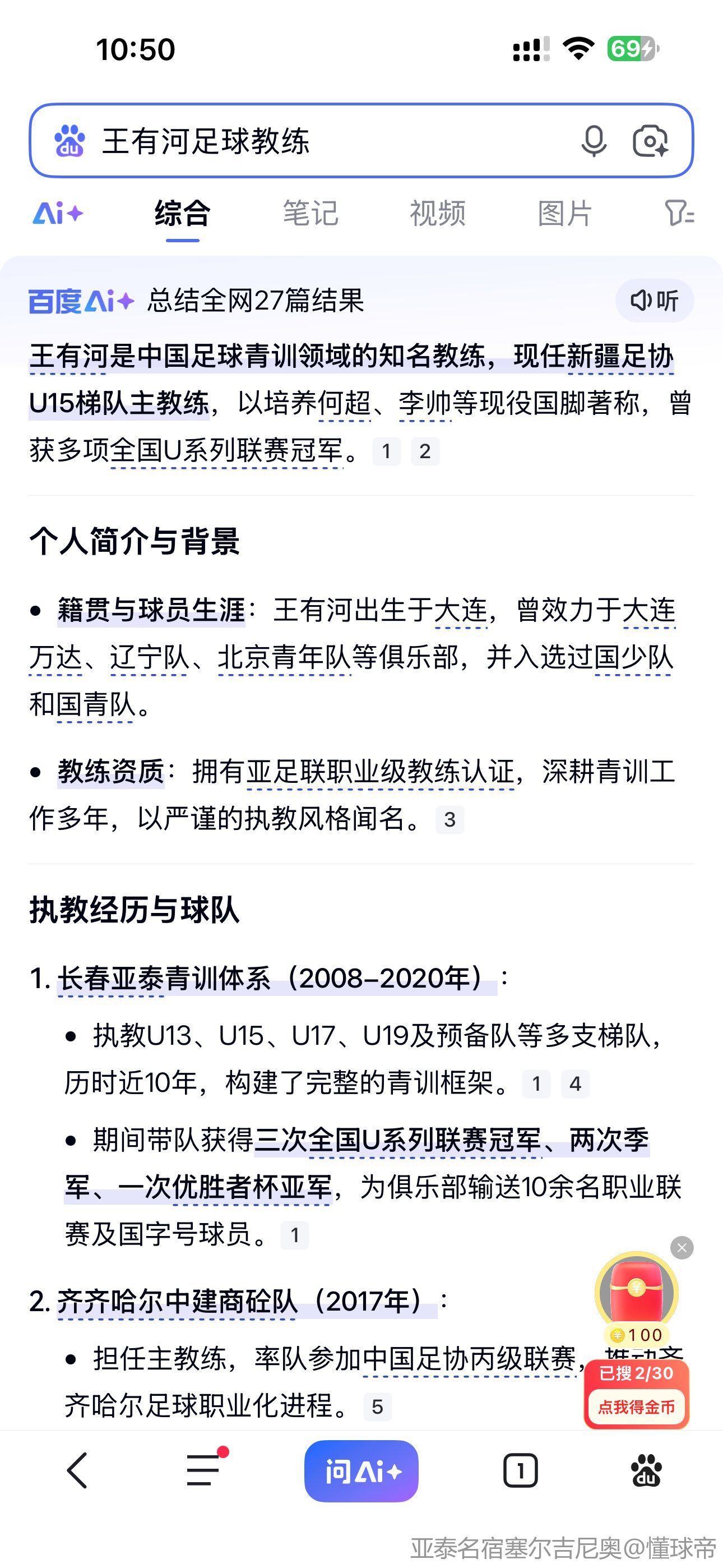
Task: Switch to the 笔记 tab
Action: tap(310, 214)
